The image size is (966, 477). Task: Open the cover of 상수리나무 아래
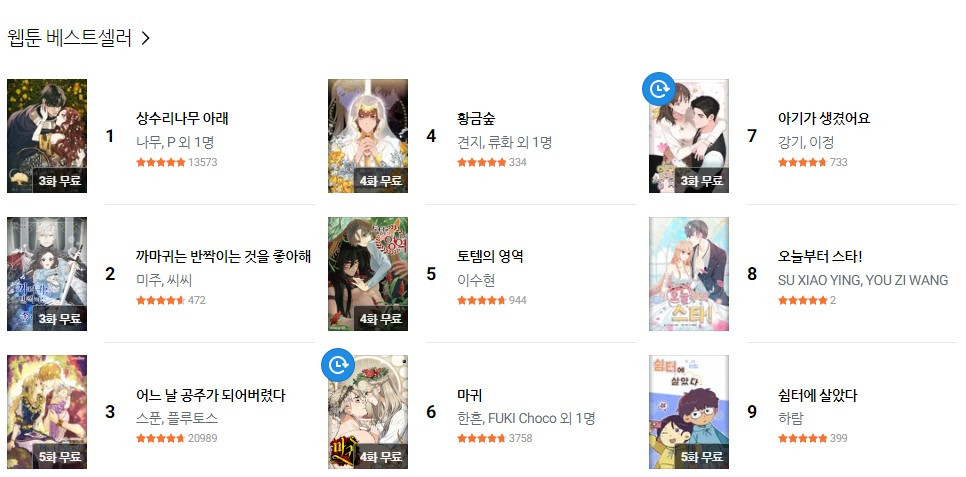click(47, 136)
